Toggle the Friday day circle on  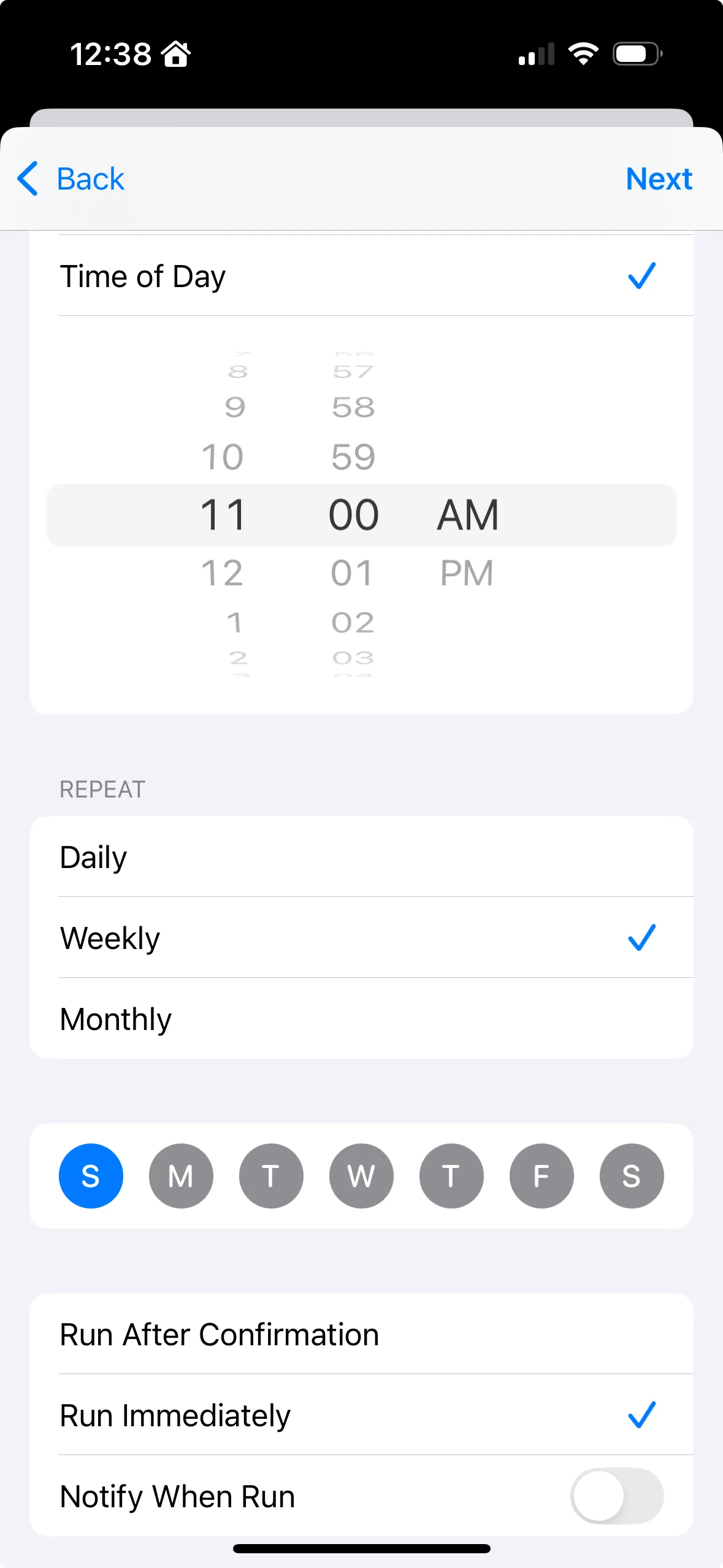(541, 1176)
